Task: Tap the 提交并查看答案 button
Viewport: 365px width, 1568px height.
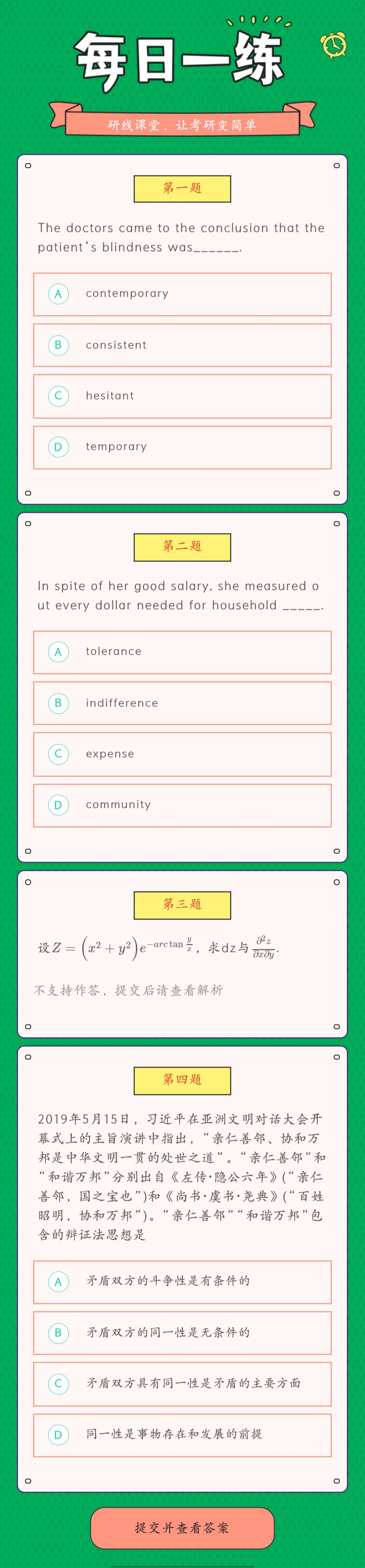Action: point(182,1527)
